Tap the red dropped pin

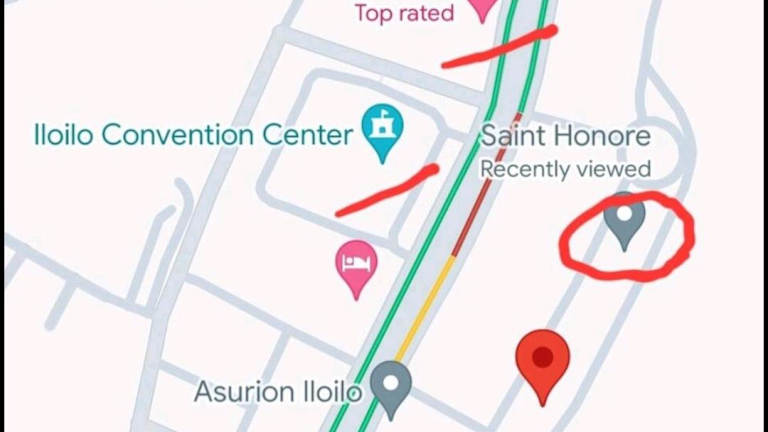coord(542,360)
